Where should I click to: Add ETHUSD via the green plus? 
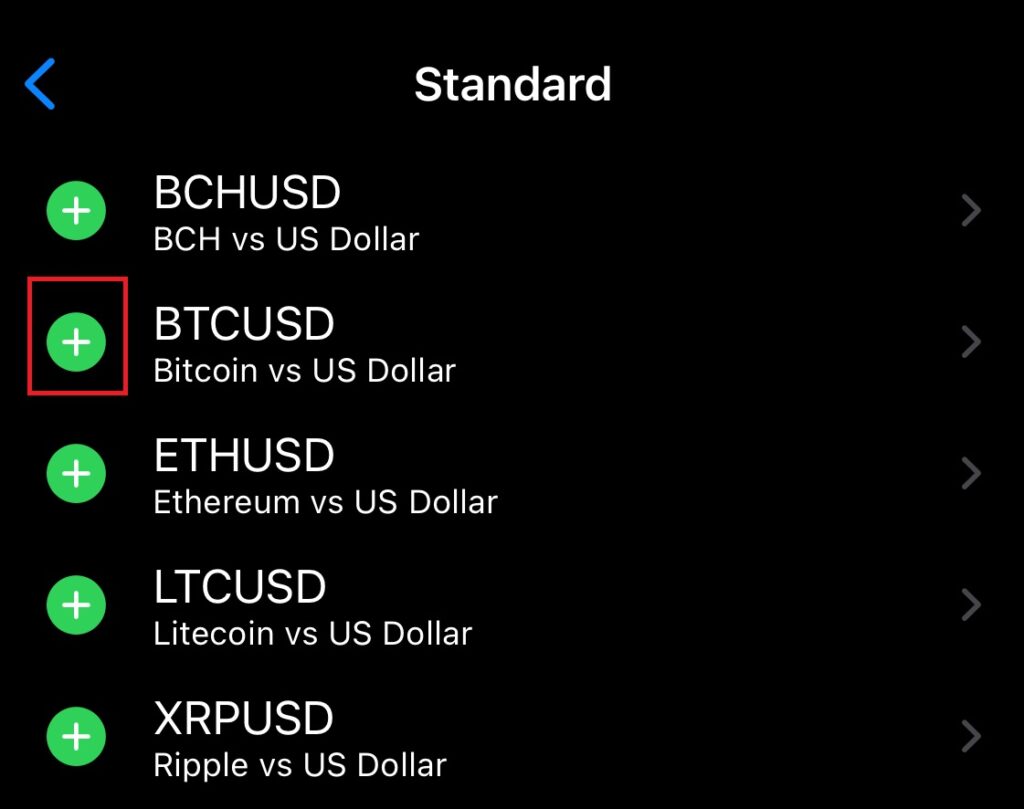click(x=76, y=473)
